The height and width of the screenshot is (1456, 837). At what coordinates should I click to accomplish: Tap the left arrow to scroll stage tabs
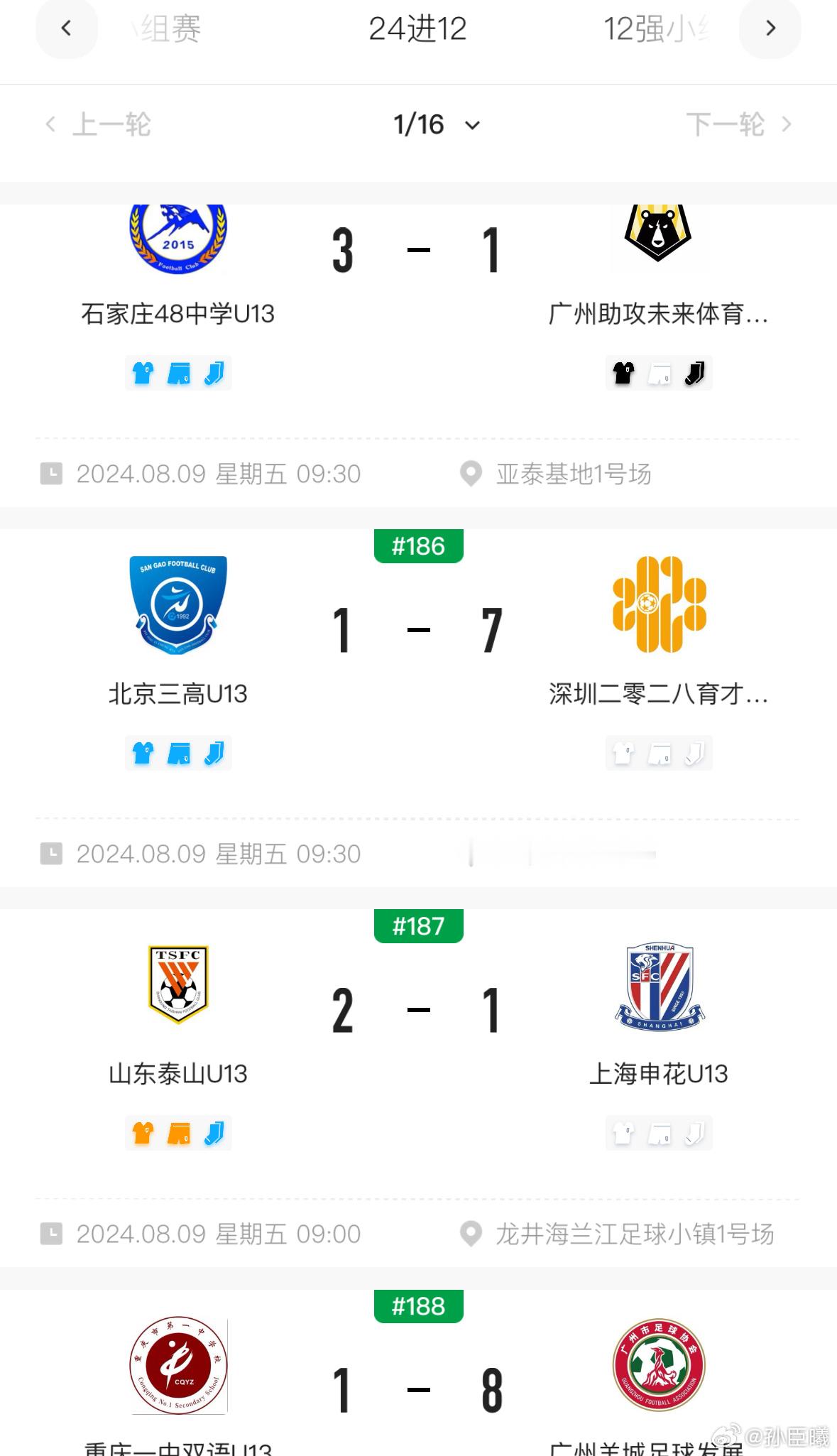66,28
